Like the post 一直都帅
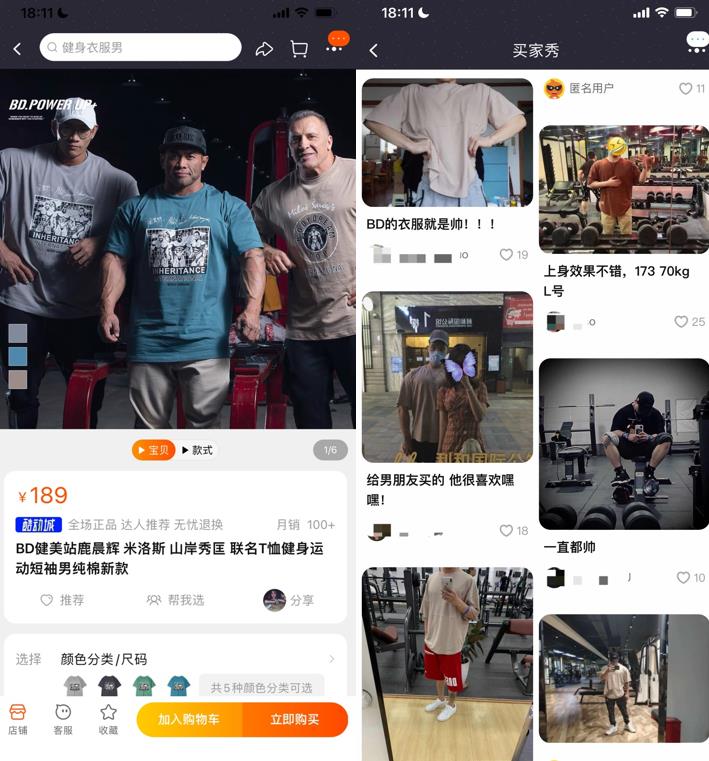The height and width of the screenshot is (761, 709). [x=690, y=578]
